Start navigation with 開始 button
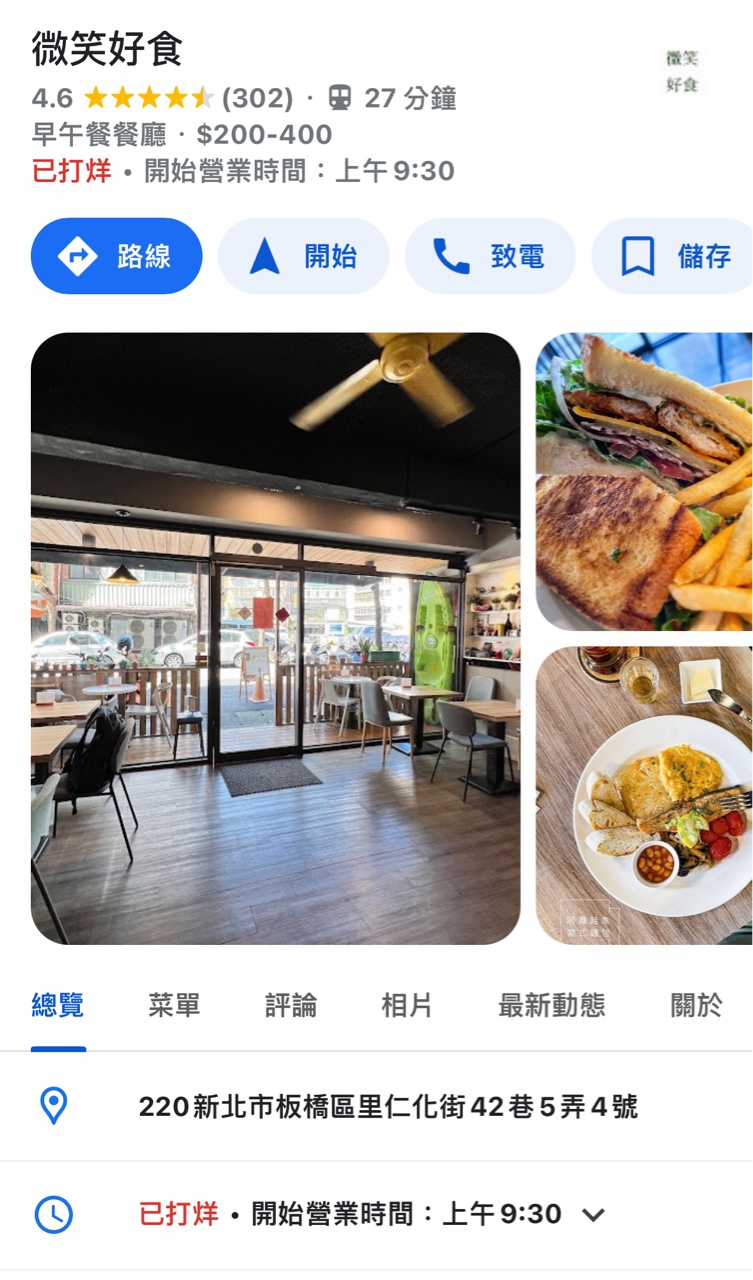 tap(303, 257)
